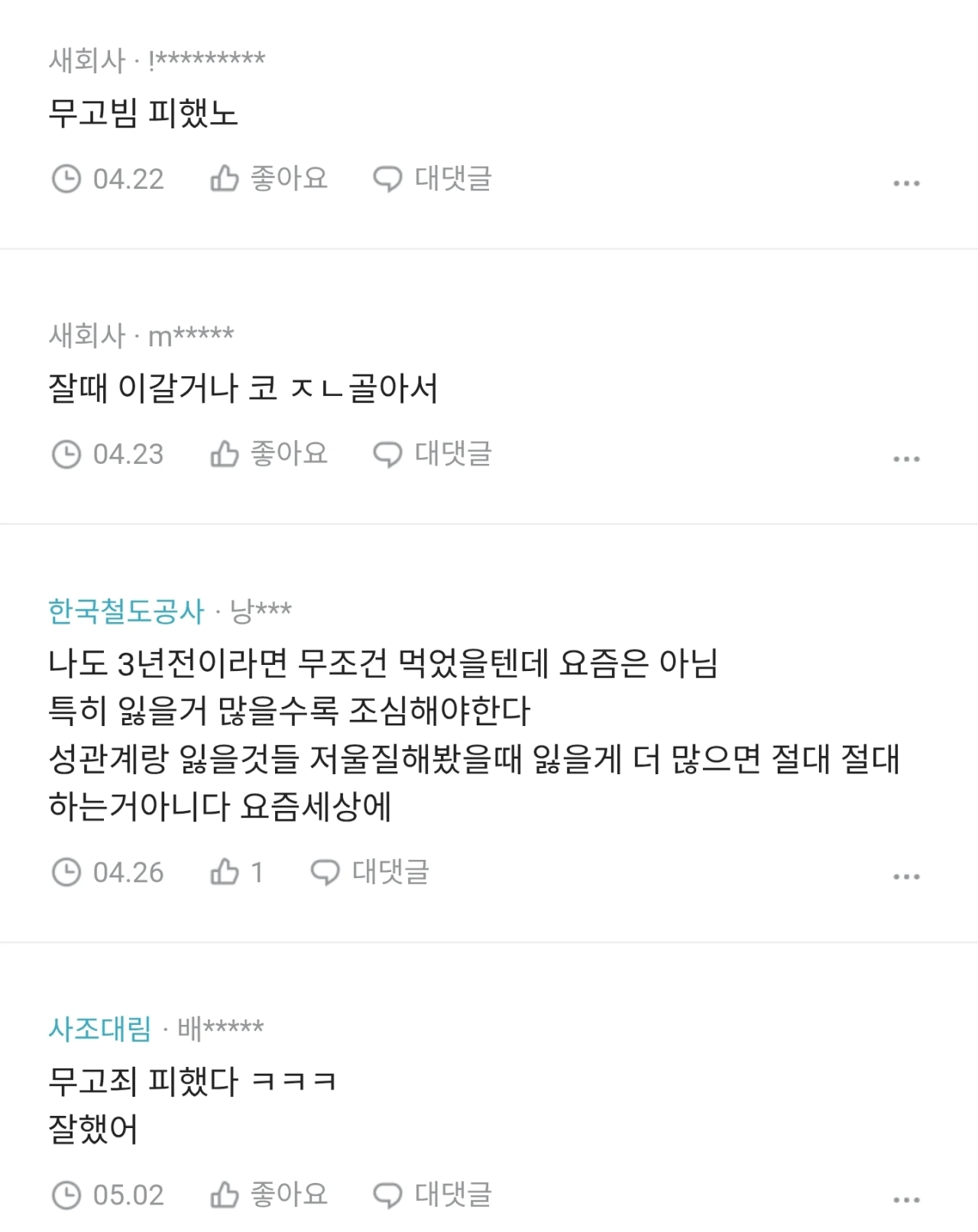The width and height of the screenshot is (978, 1232).
Task: Open more options for the 05.02 comment
Action: click(906, 1200)
